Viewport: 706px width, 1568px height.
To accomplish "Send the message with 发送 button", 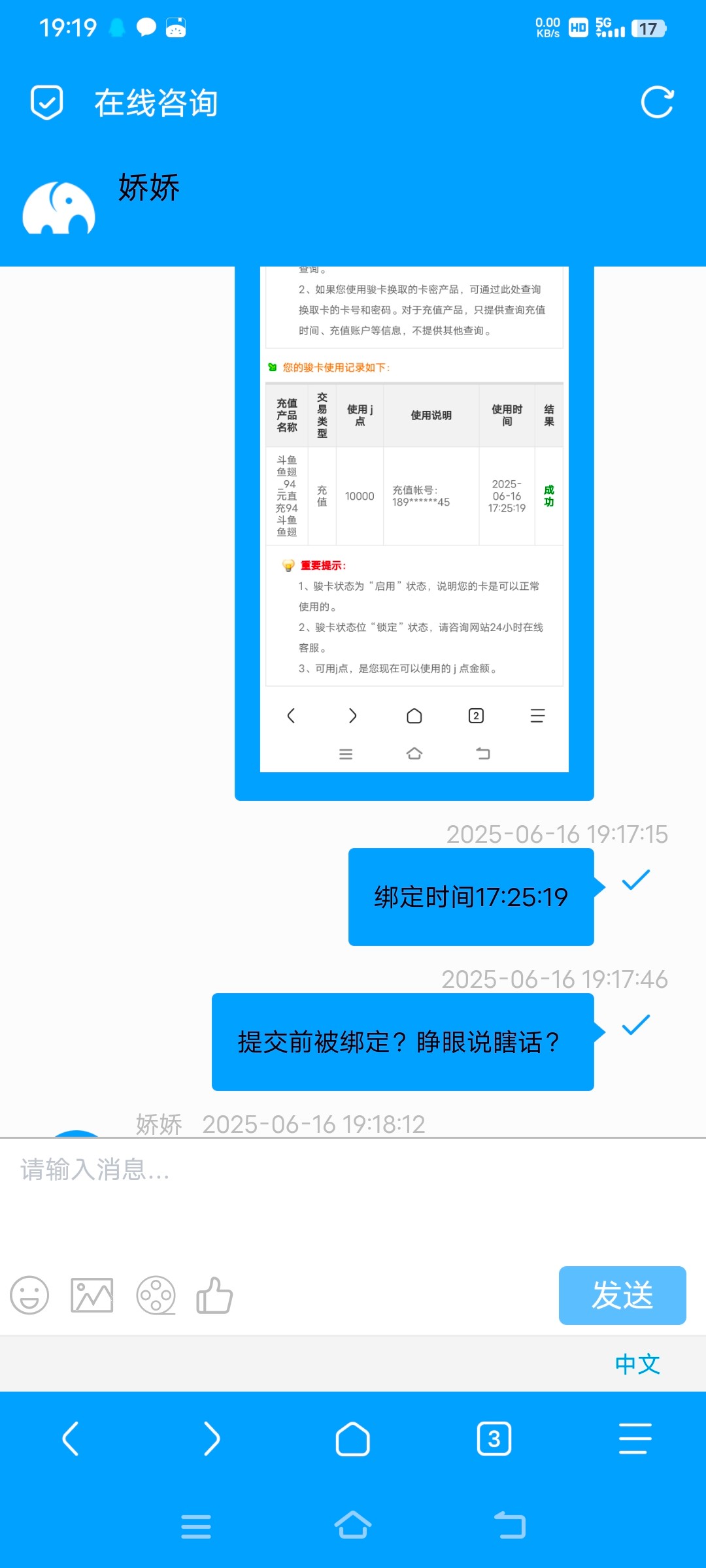I will click(622, 1295).
